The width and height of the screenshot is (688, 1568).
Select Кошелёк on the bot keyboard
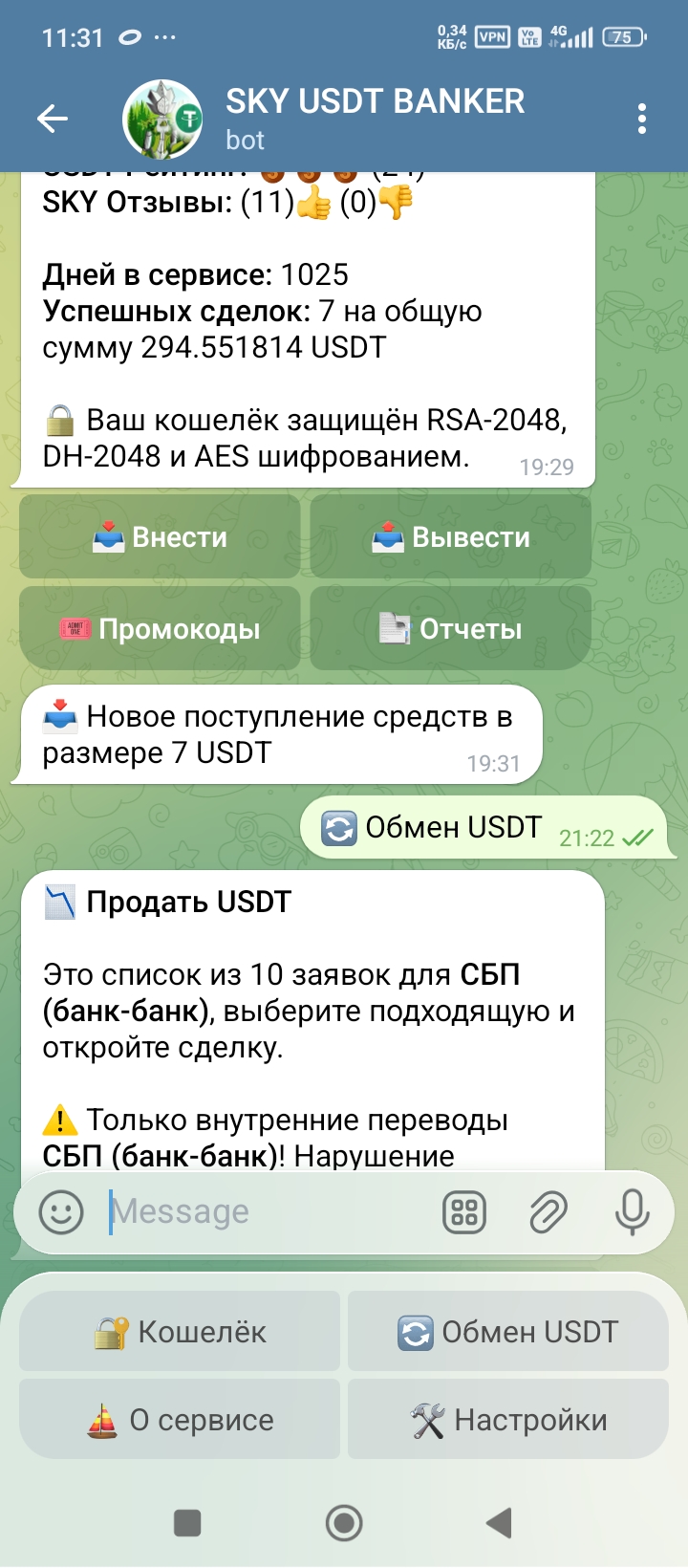tap(180, 1331)
